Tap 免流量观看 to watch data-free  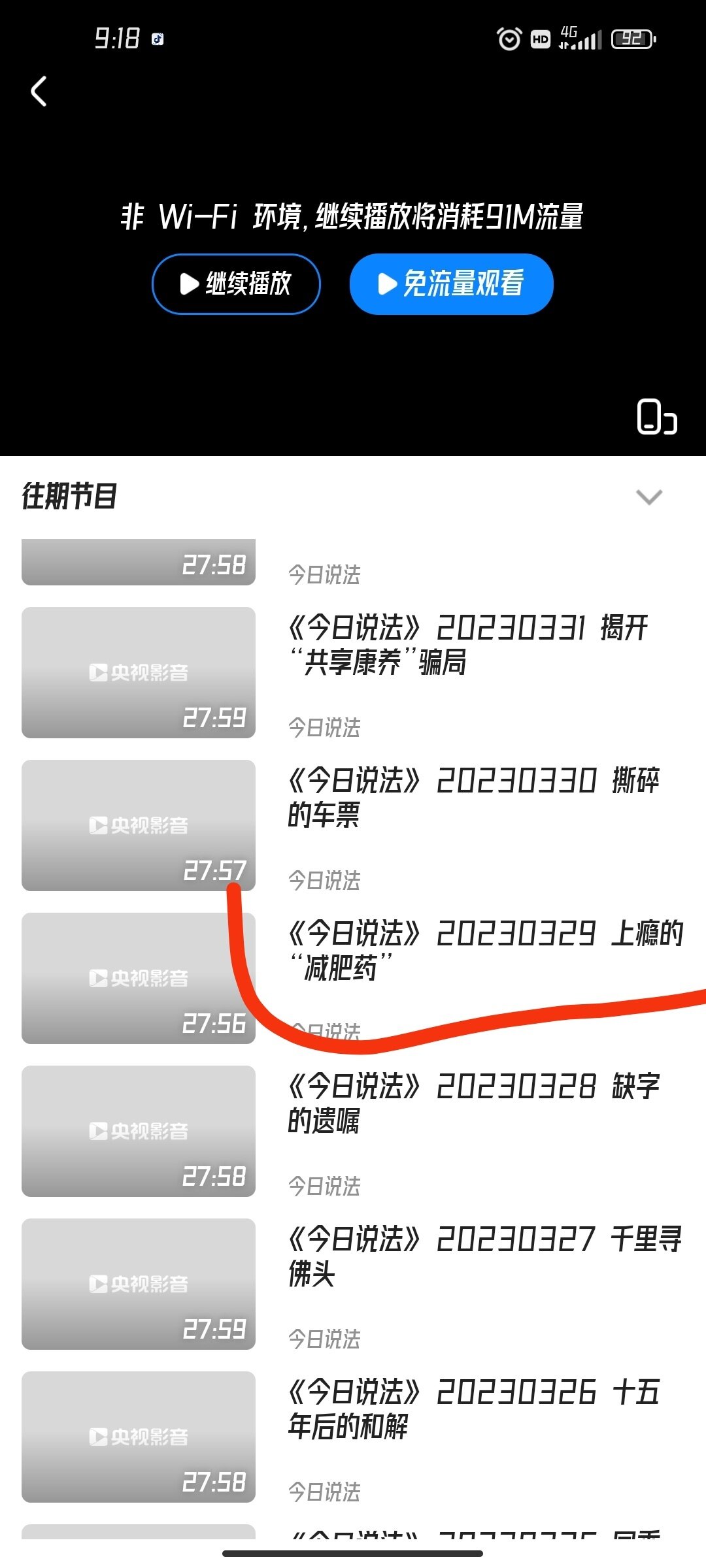451,284
